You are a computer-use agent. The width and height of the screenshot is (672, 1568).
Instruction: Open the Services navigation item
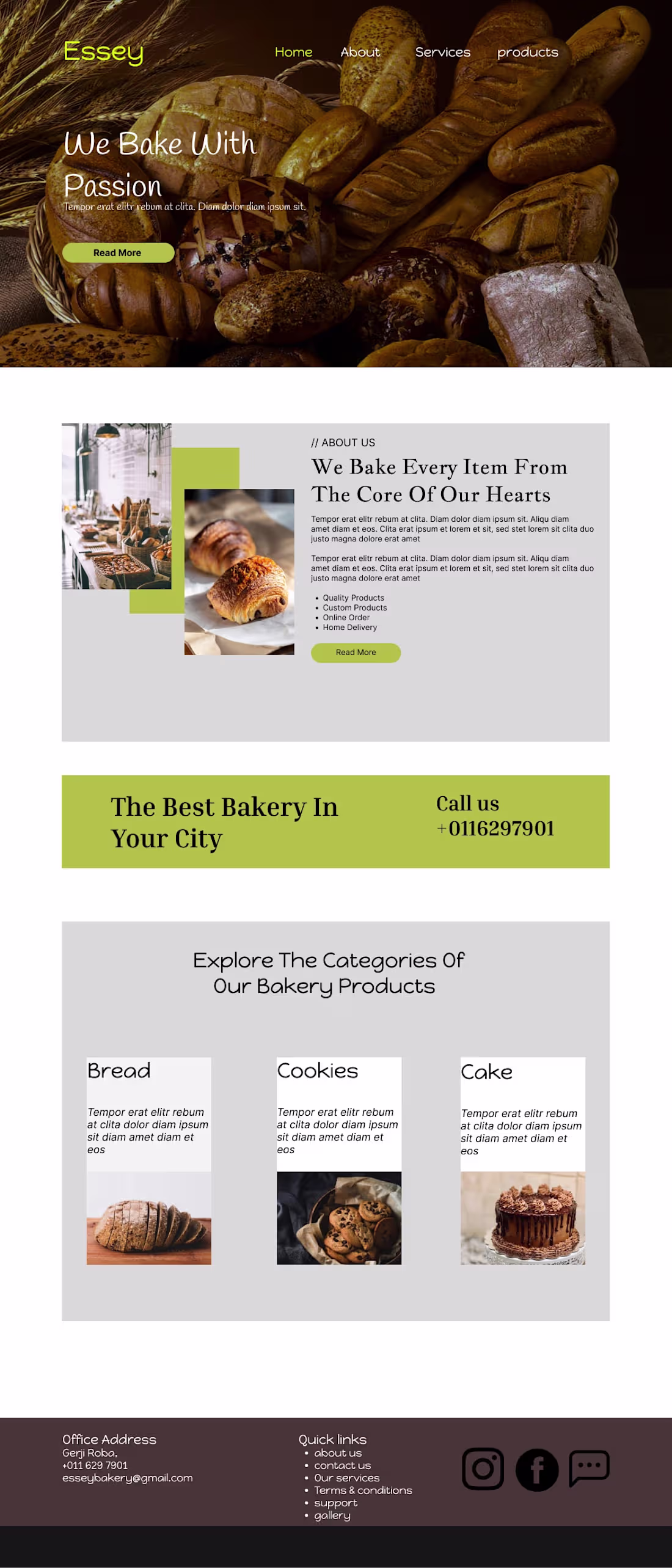click(442, 52)
